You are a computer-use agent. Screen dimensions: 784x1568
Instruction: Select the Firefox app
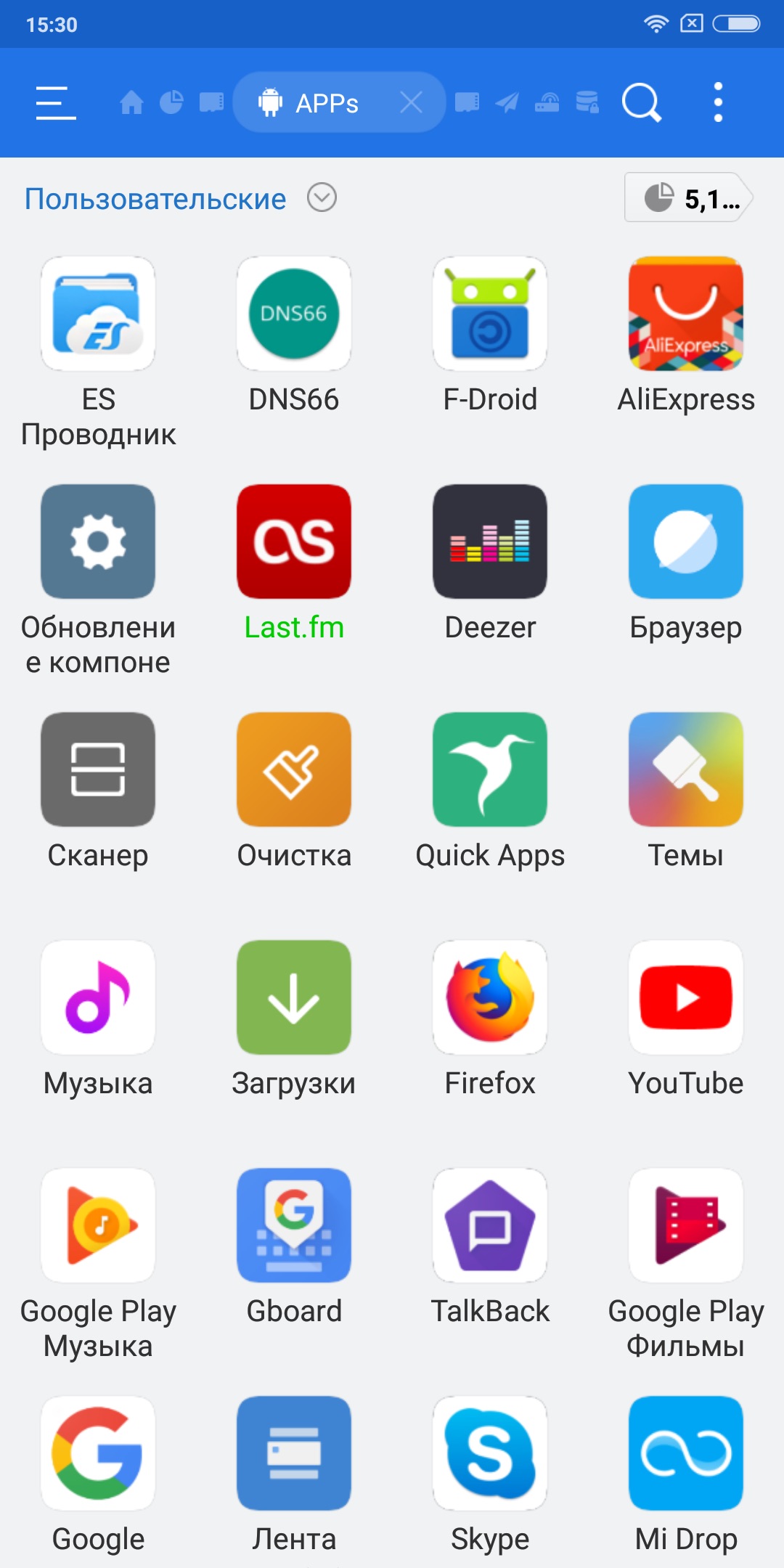[x=490, y=997]
